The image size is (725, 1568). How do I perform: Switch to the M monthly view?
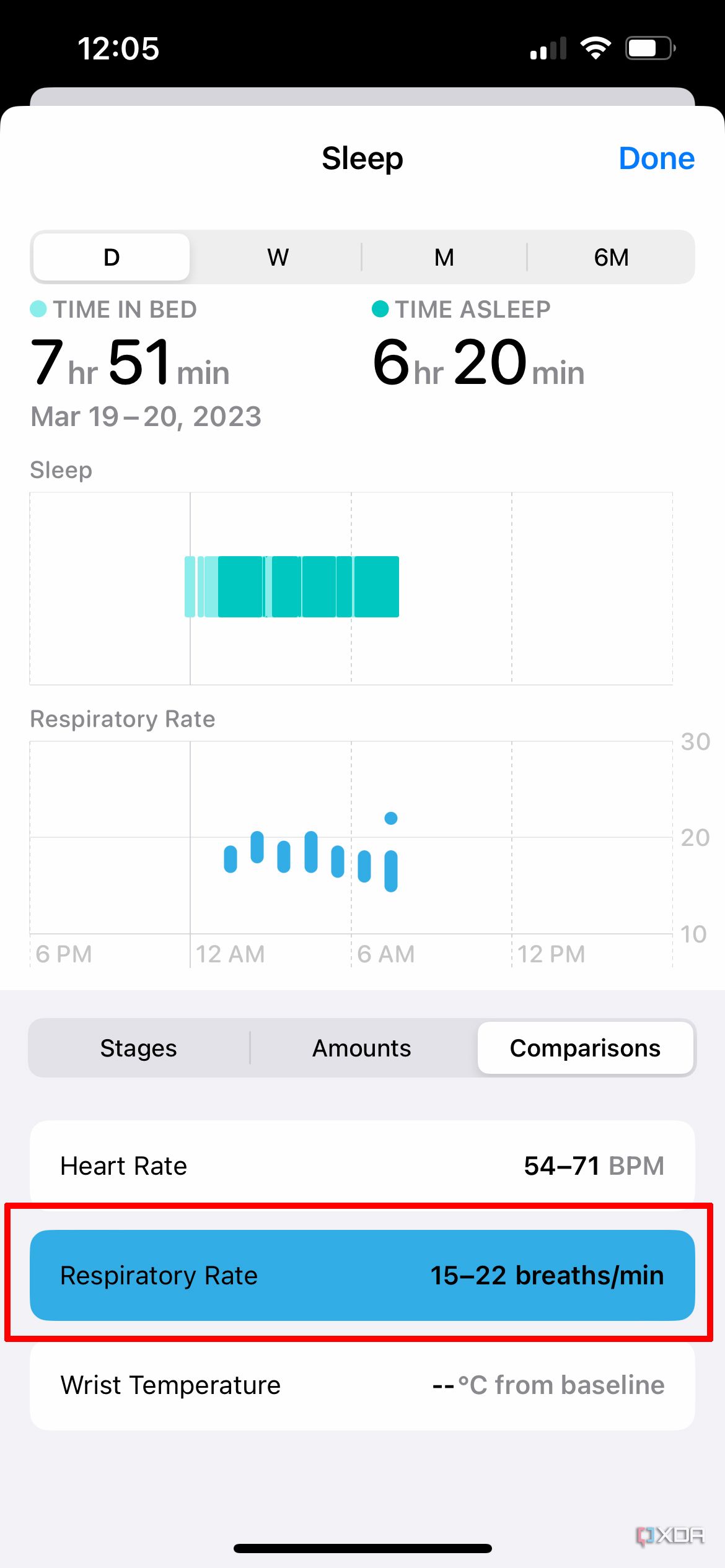coord(444,256)
